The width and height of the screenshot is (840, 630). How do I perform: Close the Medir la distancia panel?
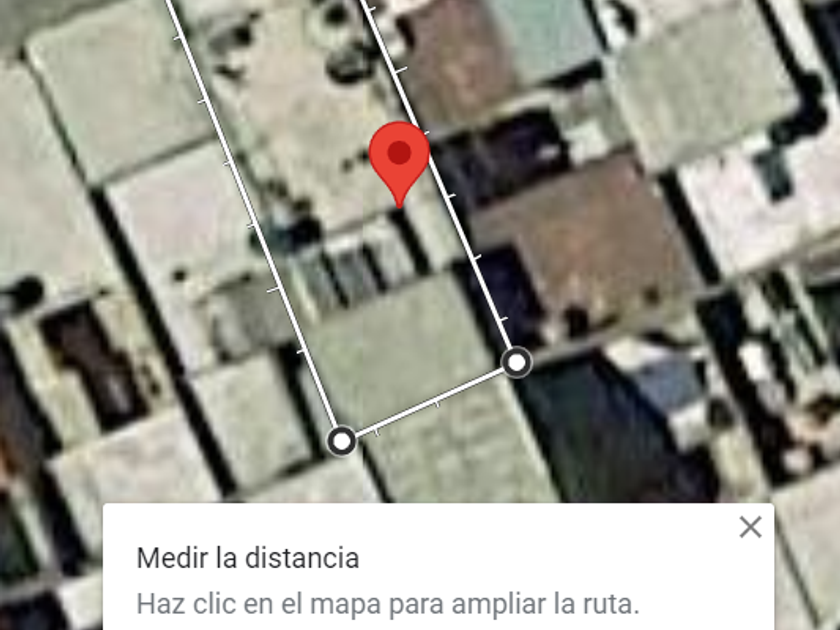(x=750, y=527)
